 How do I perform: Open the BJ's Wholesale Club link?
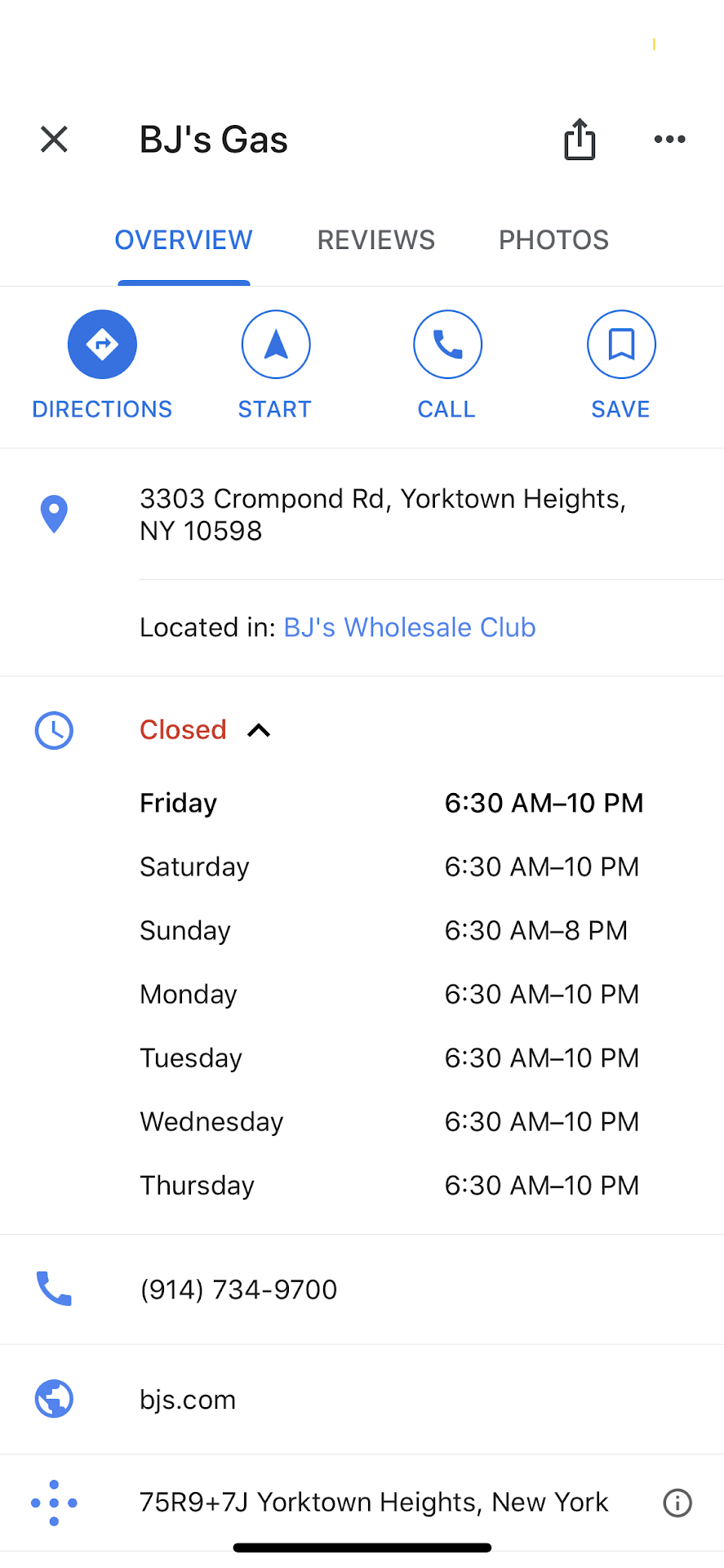[x=409, y=627]
